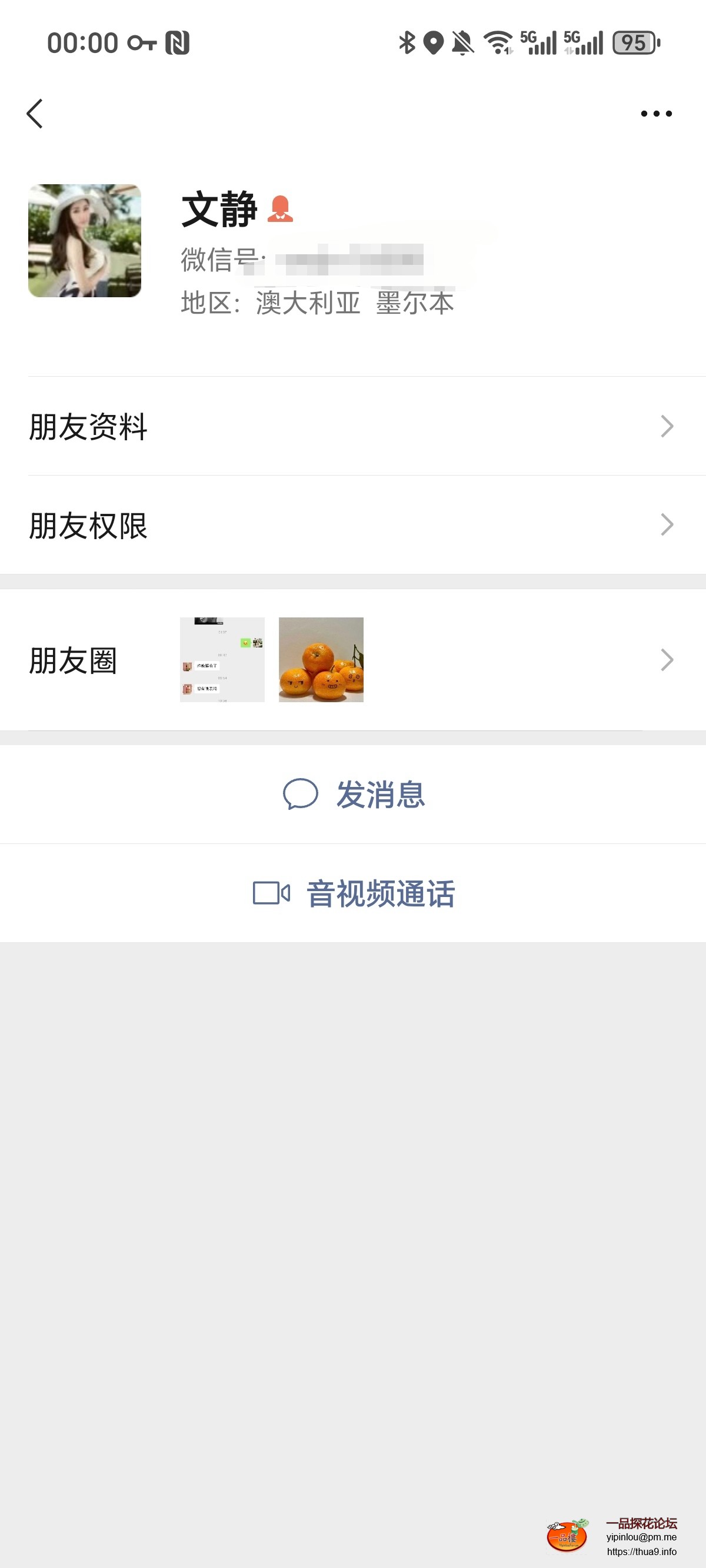Viewport: 706px width, 1568px height.
Task: Click the NFC icon in the status bar
Action: pos(176,41)
